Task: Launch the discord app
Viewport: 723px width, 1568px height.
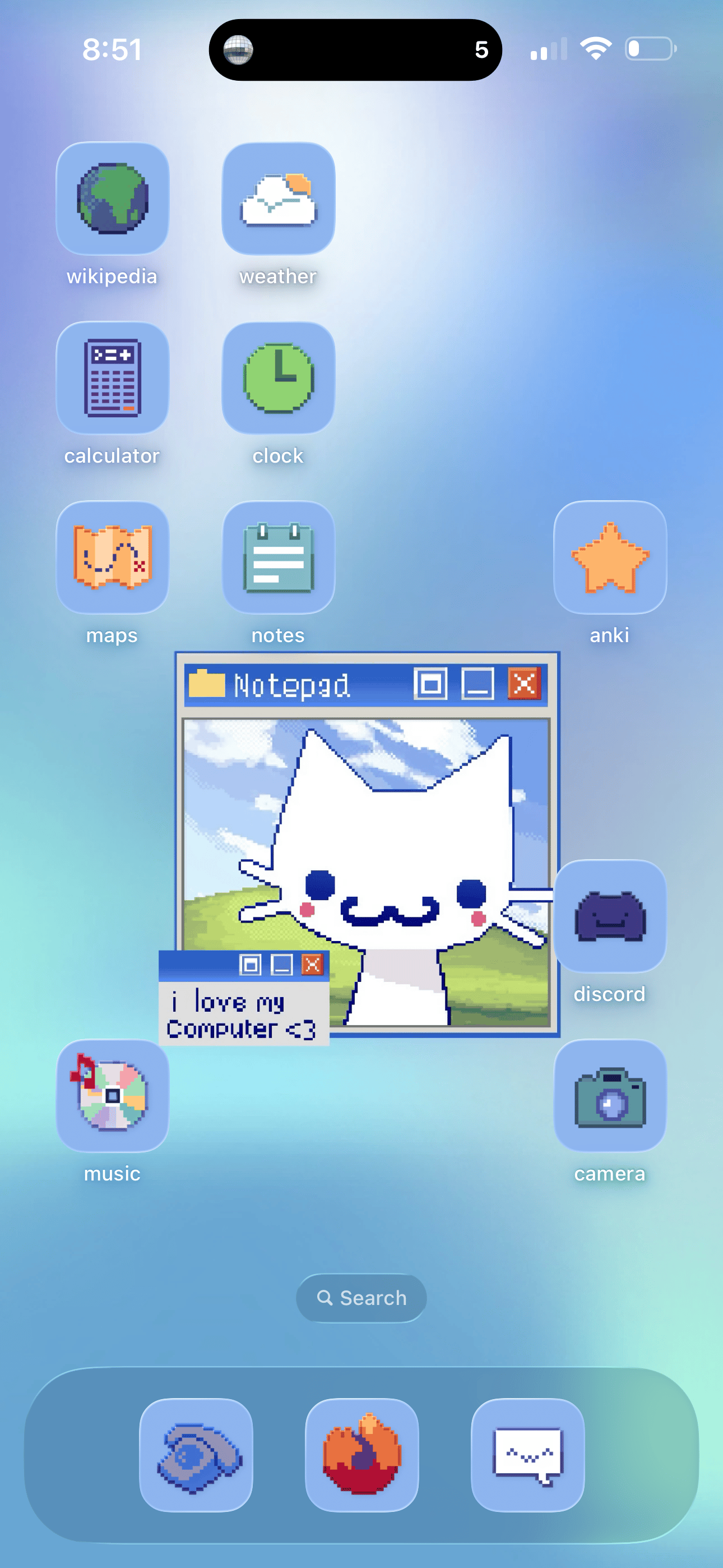Action: 610,916
